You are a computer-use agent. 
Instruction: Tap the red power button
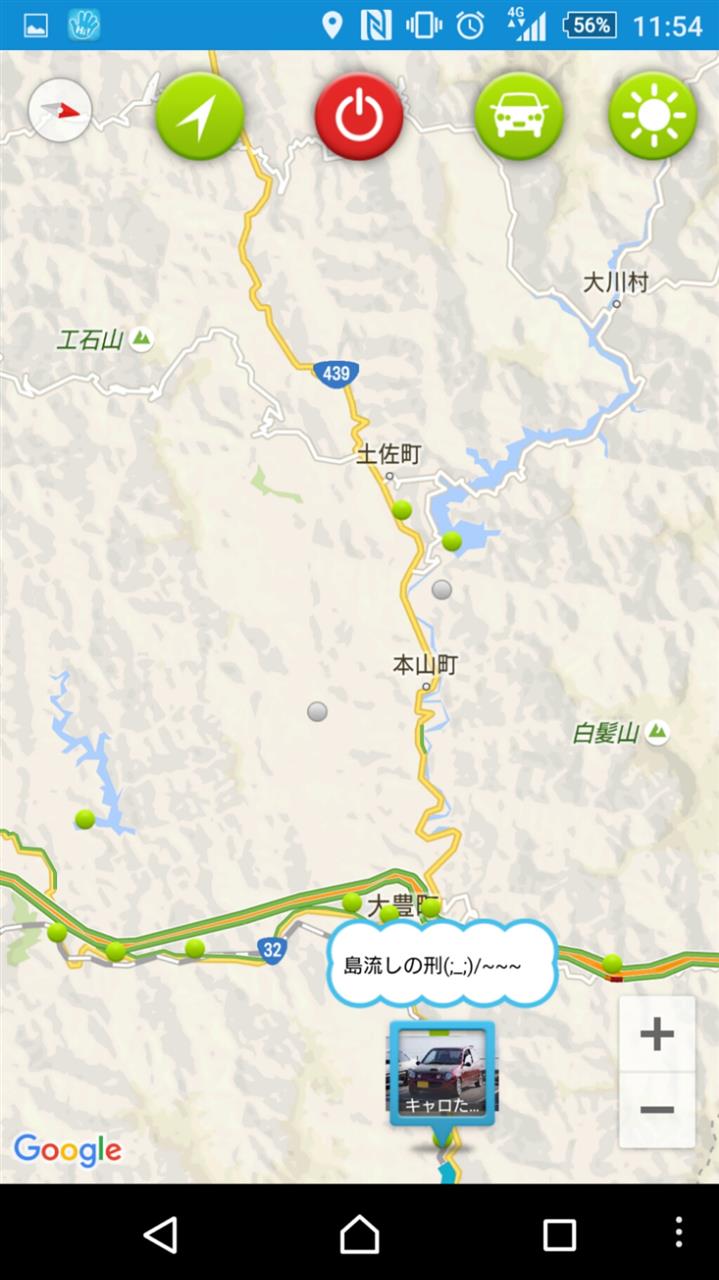[359, 116]
